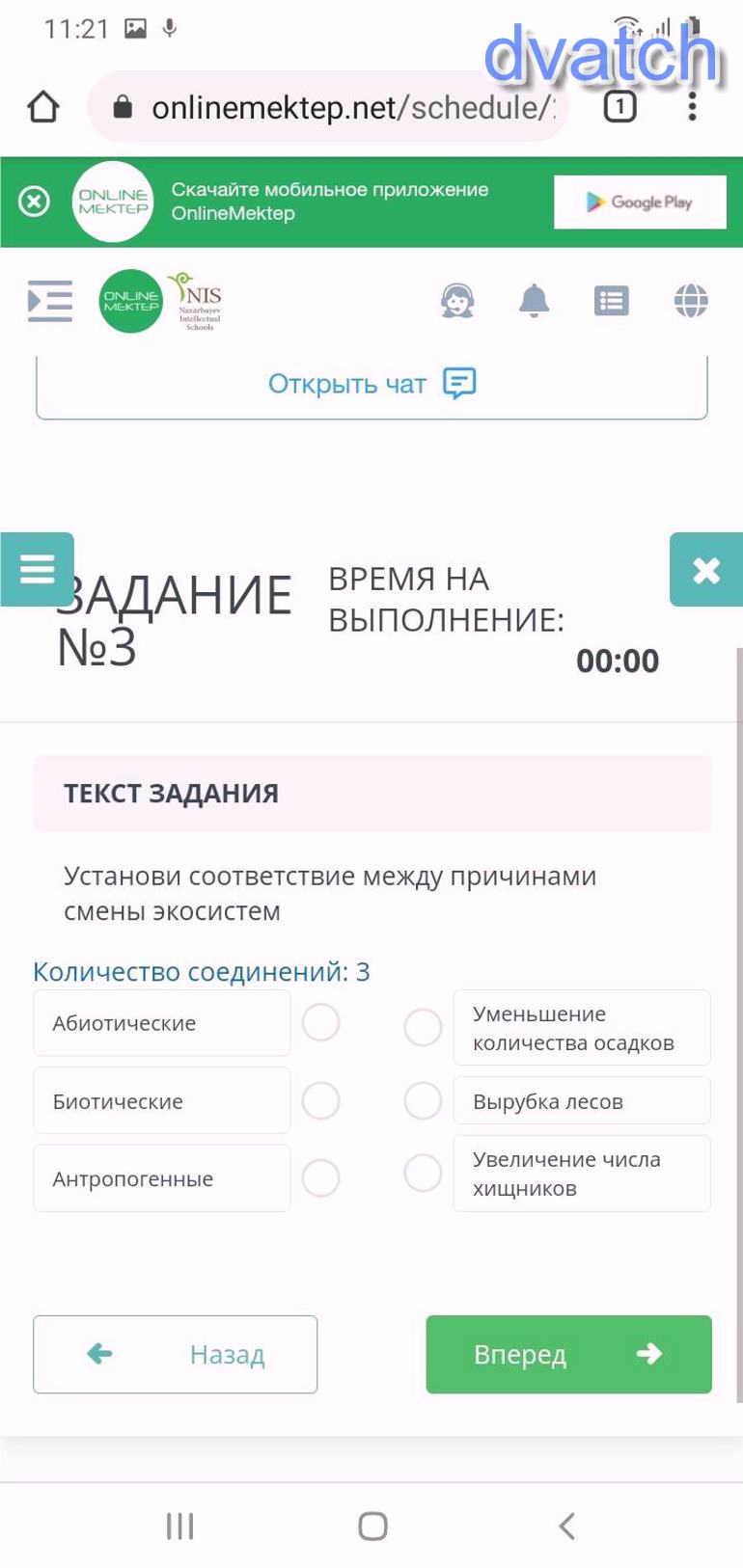743x1568 pixels.
Task: Open the list view icon
Action: pos(611,301)
